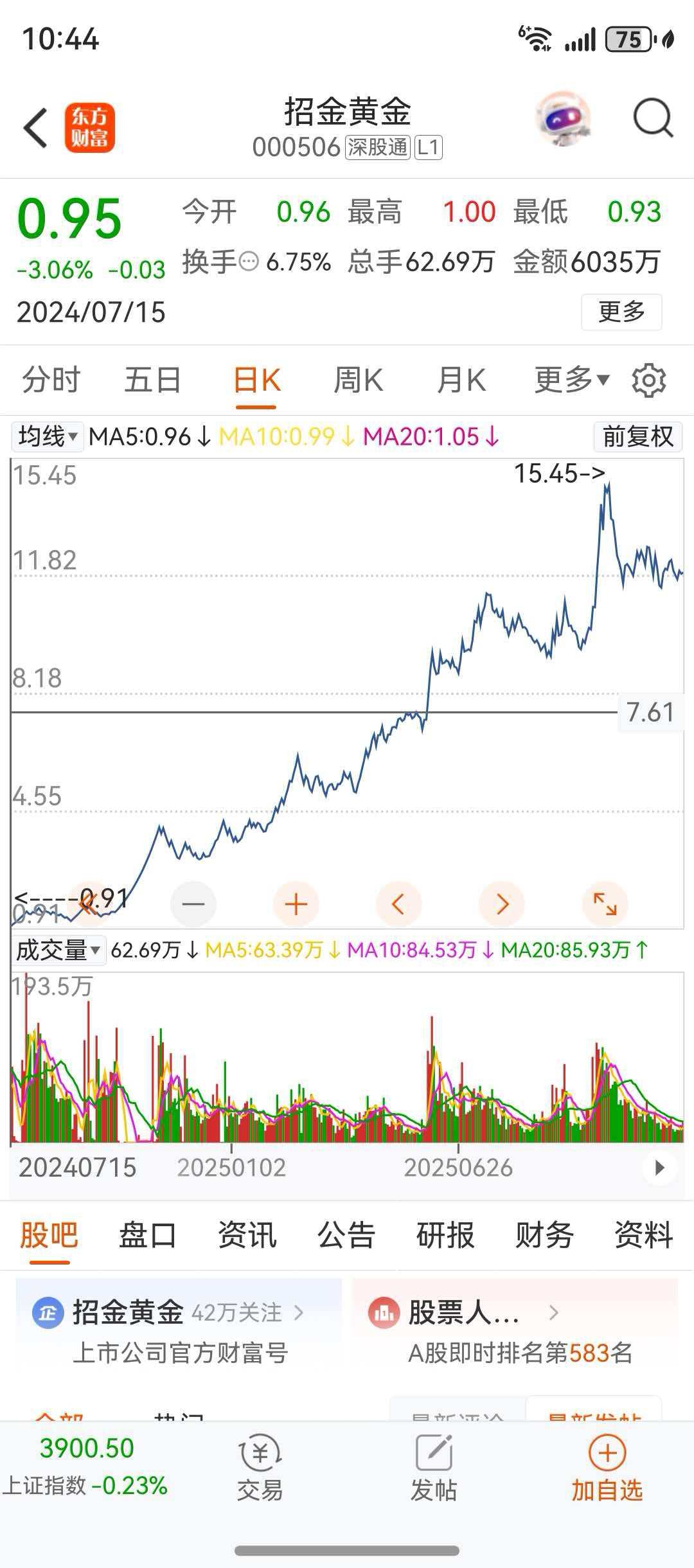Switch to the 盘口 tab

[x=147, y=1235]
